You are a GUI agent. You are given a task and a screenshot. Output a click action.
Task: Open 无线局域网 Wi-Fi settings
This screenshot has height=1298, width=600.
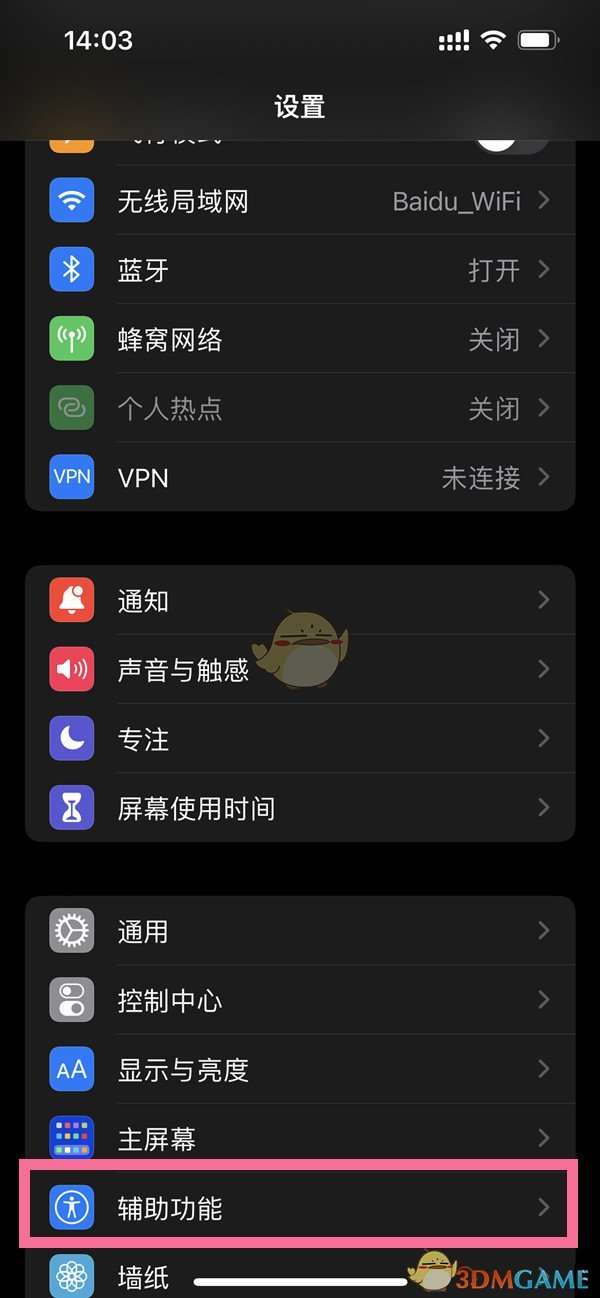pos(300,201)
